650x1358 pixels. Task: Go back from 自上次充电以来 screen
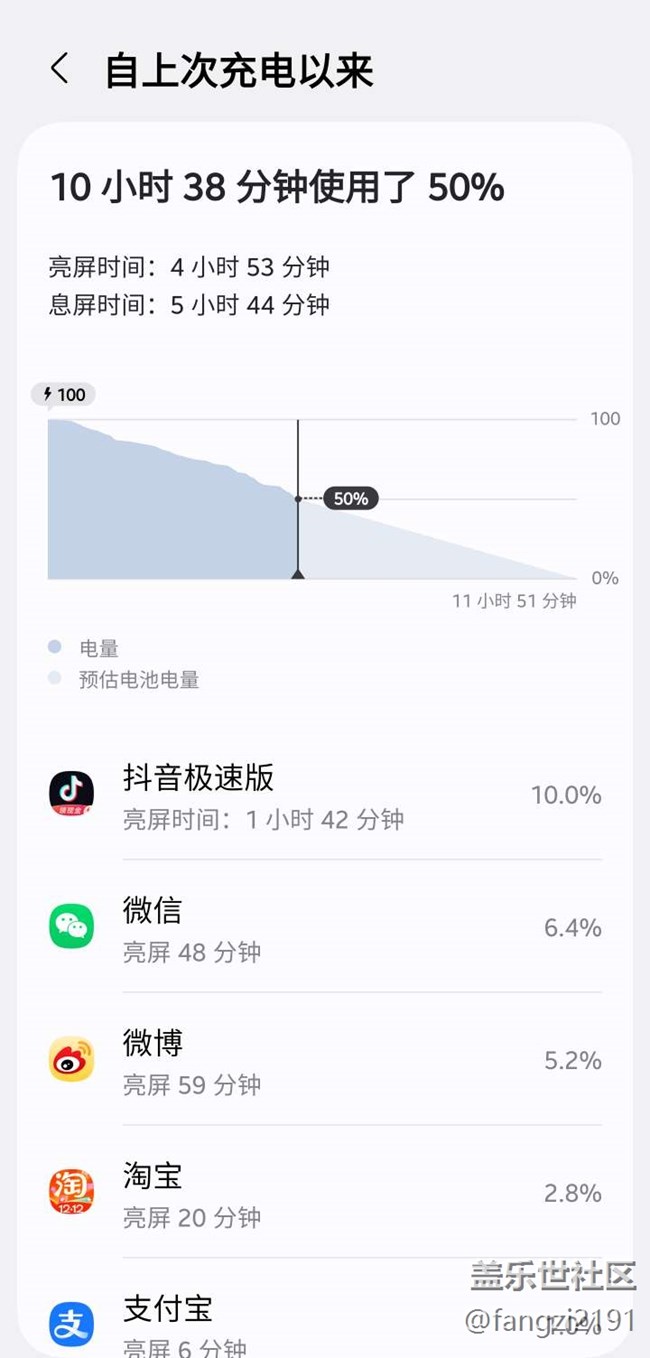click(60, 70)
